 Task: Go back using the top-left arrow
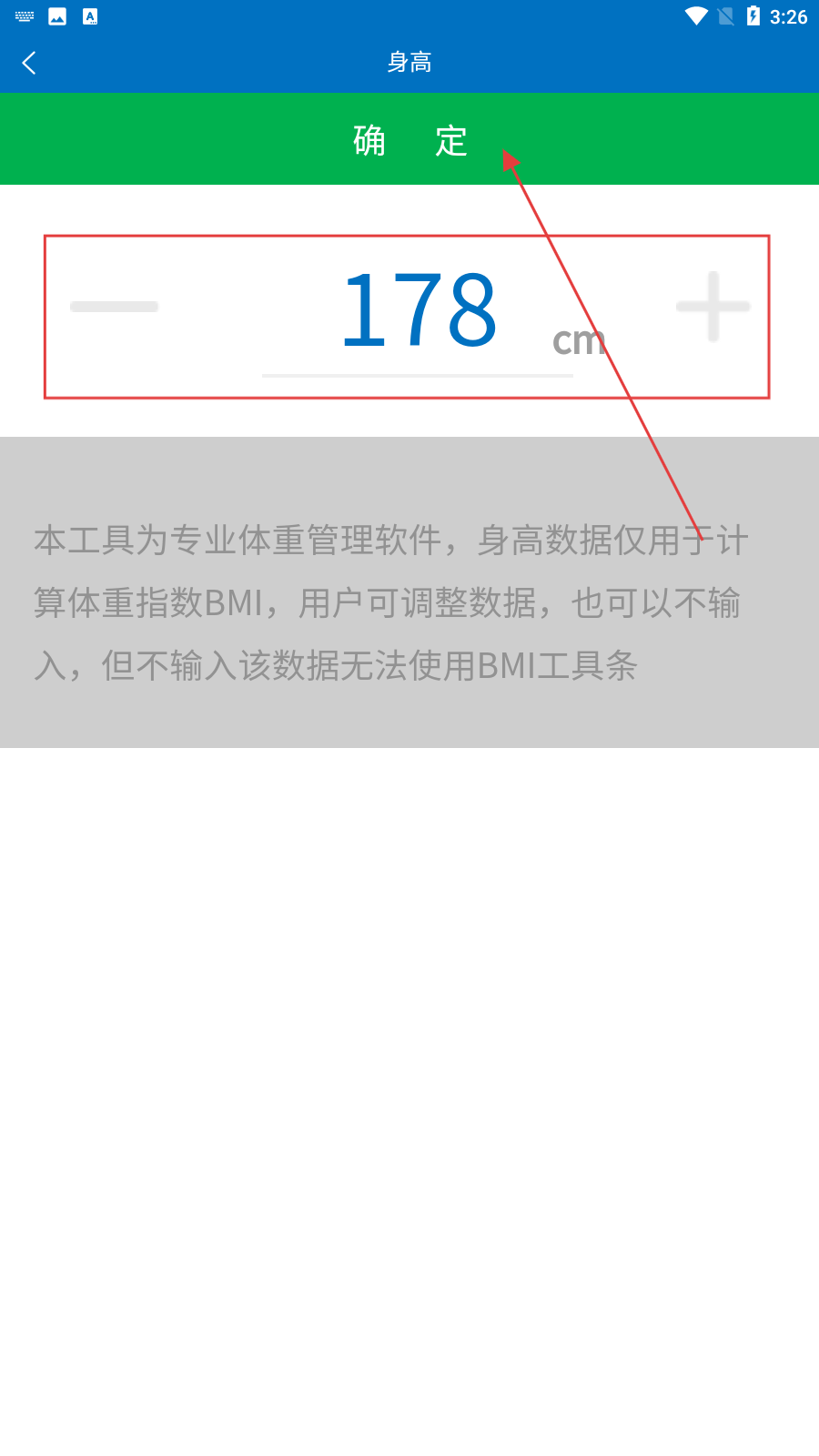(29, 63)
